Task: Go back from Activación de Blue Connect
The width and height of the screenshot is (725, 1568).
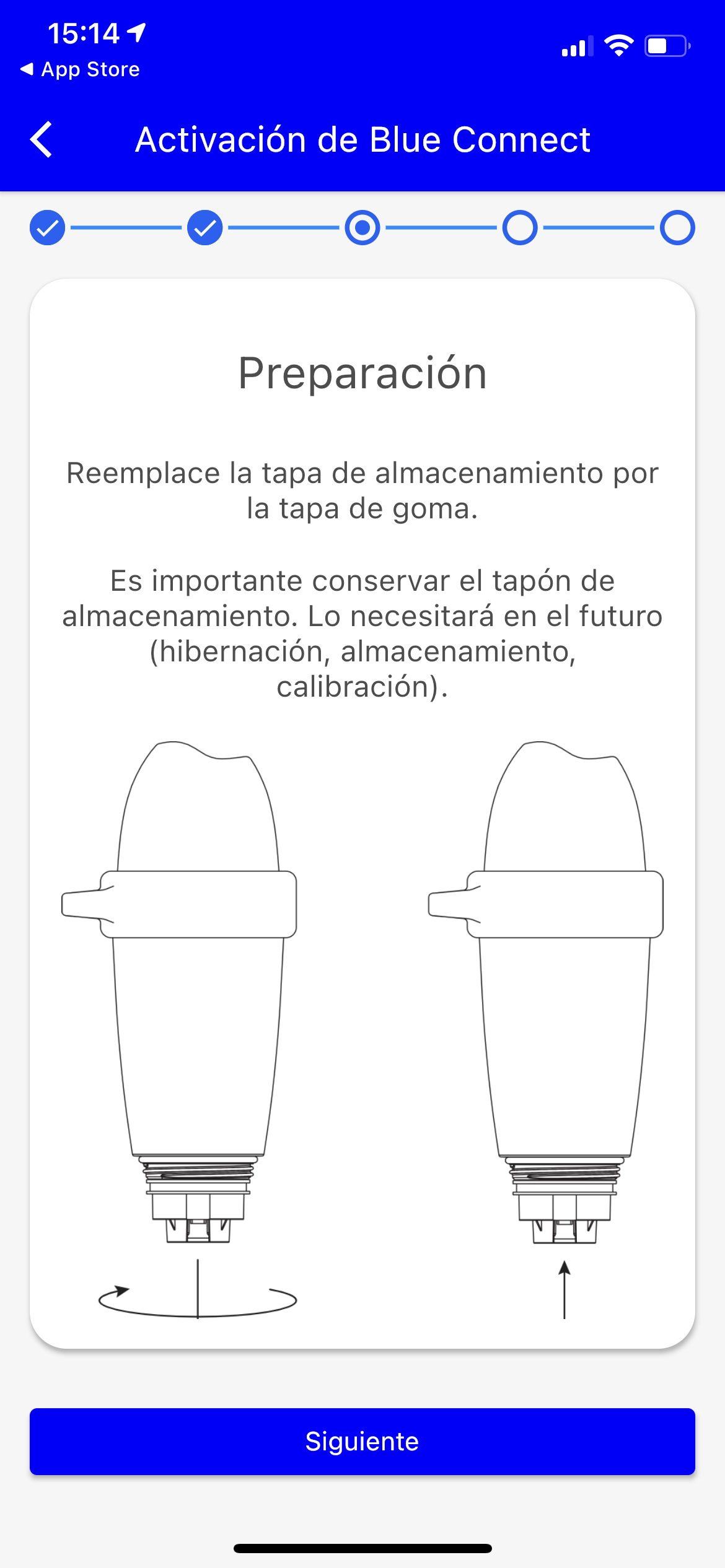Action: coord(42,139)
